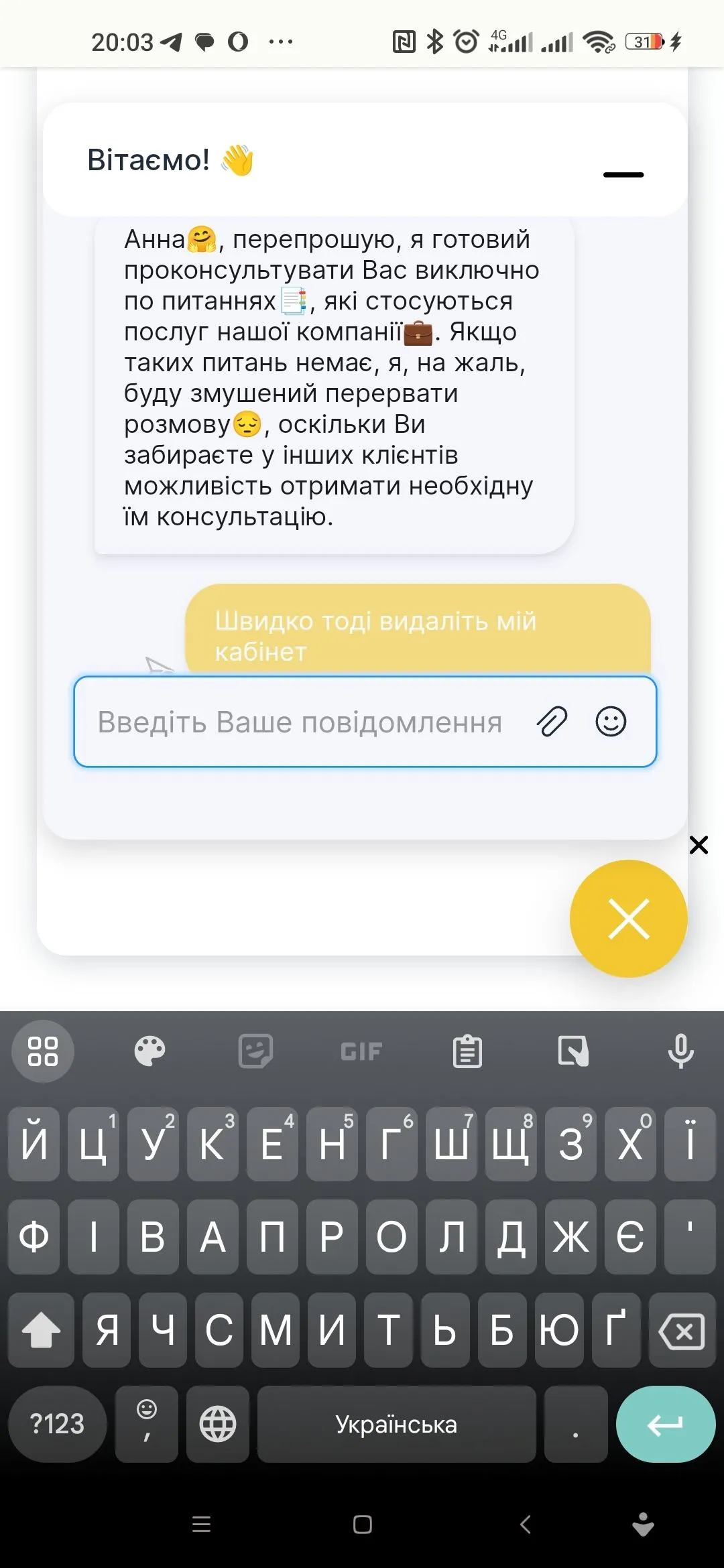Image resolution: width=724 pixels, height=1568 pixels.
Task: Open the keyboard clipboard
Action: 467,1051
